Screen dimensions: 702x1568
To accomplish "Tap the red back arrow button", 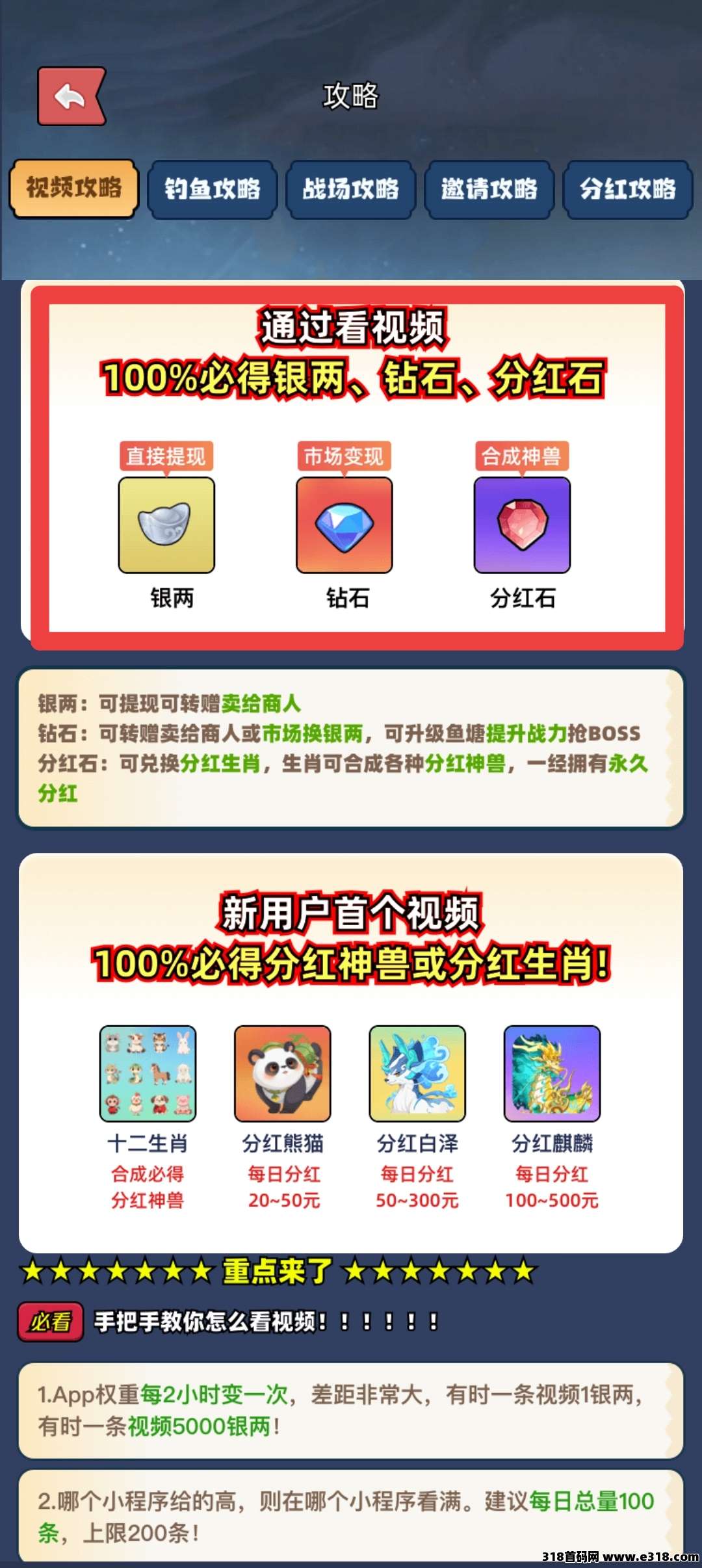I will [71, 97].
